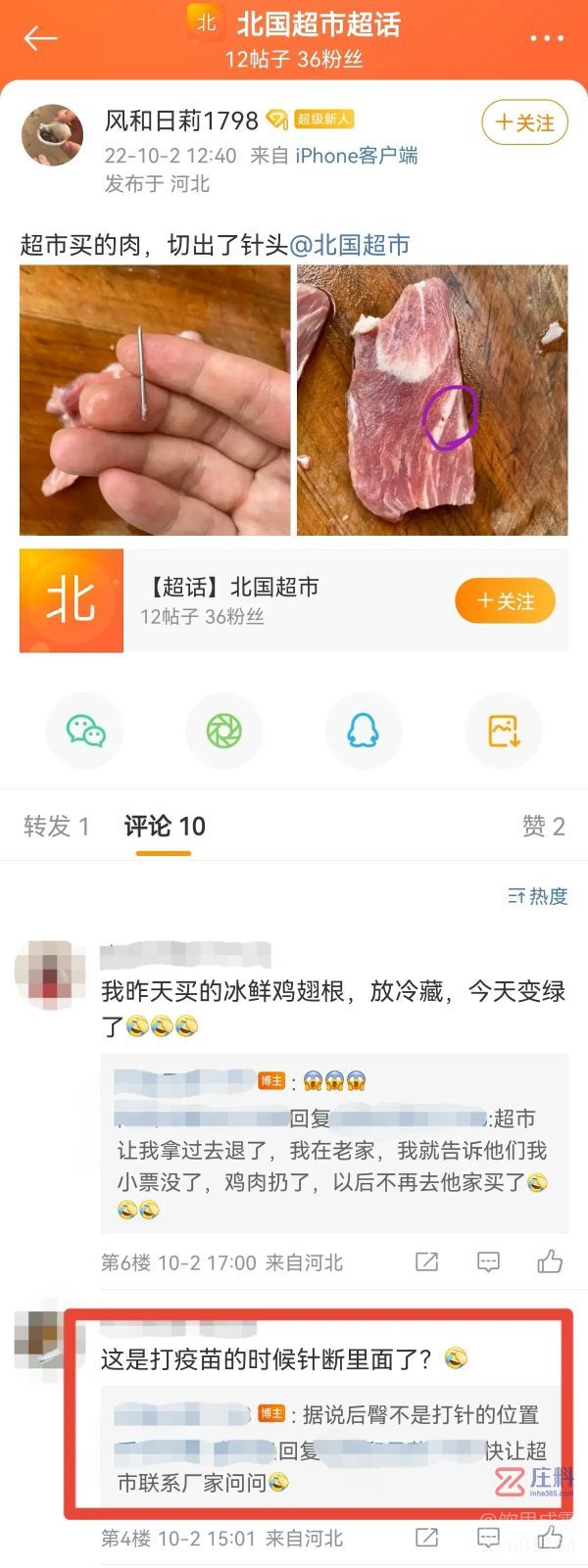588x1568 pixels.
Task: Share the post to WeChat
Action: [x=85, y=731]
